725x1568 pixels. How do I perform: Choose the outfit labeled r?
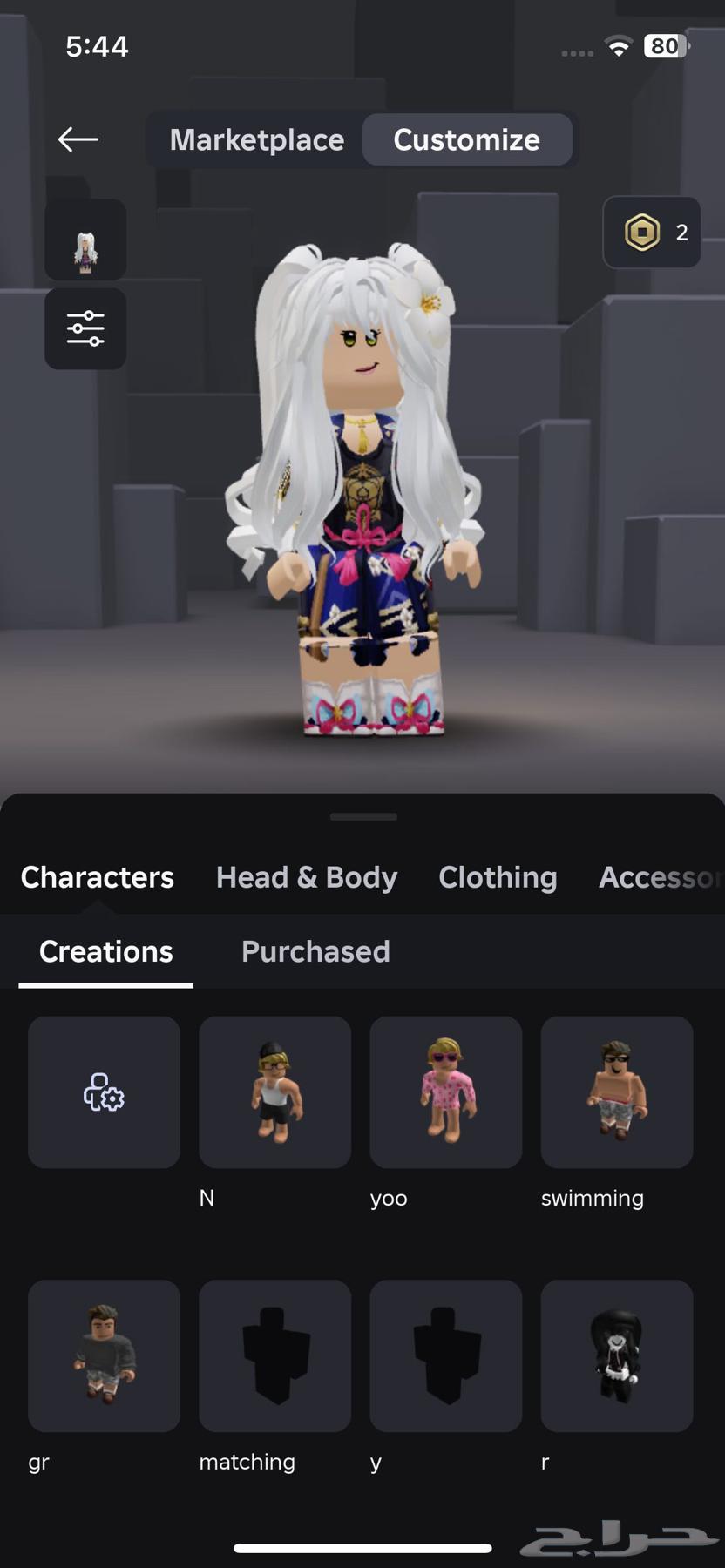pos(616,1355)
